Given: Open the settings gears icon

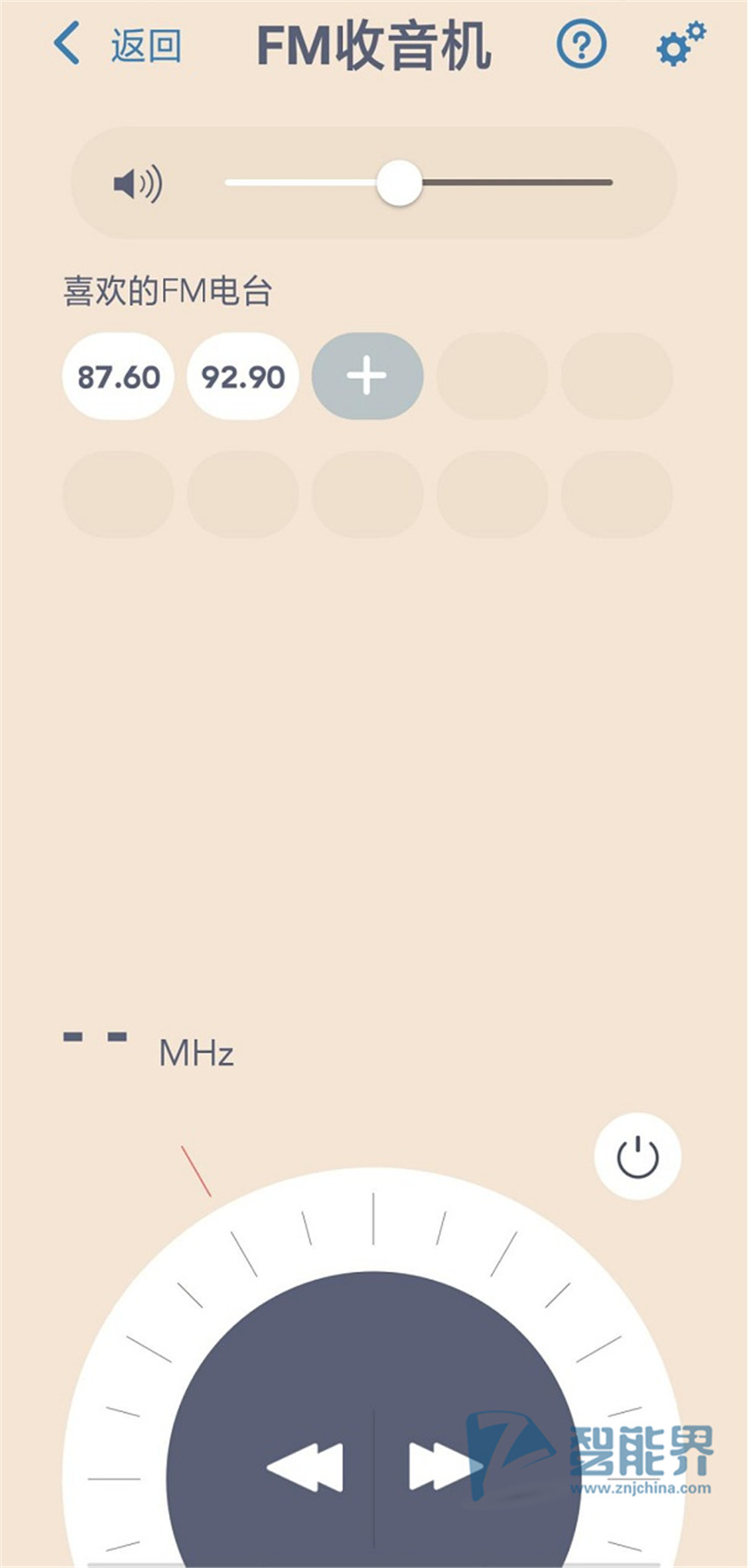Looking at the screenshot, I should (x=680, y=44).
